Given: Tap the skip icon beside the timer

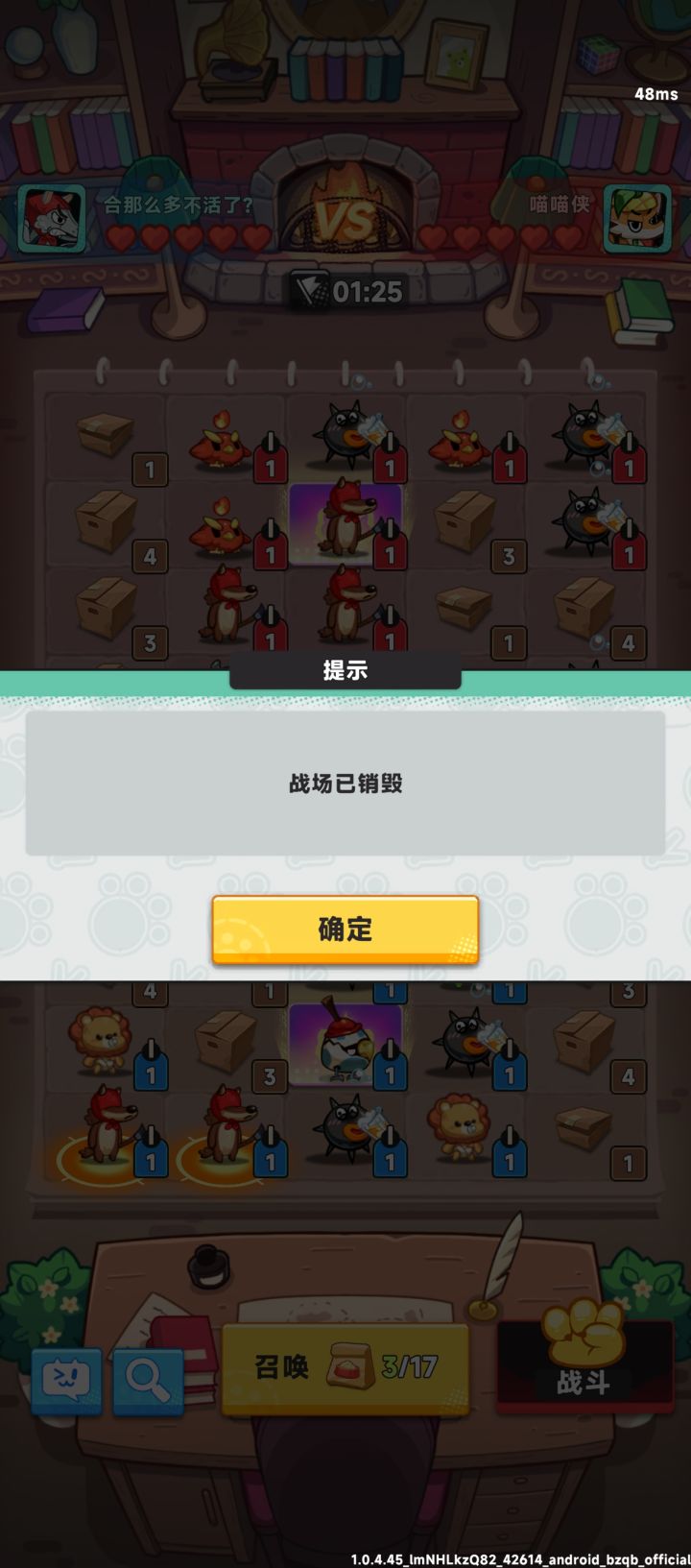Looking at the screenshot, I should pyautogui.click(x=309, y=292).
